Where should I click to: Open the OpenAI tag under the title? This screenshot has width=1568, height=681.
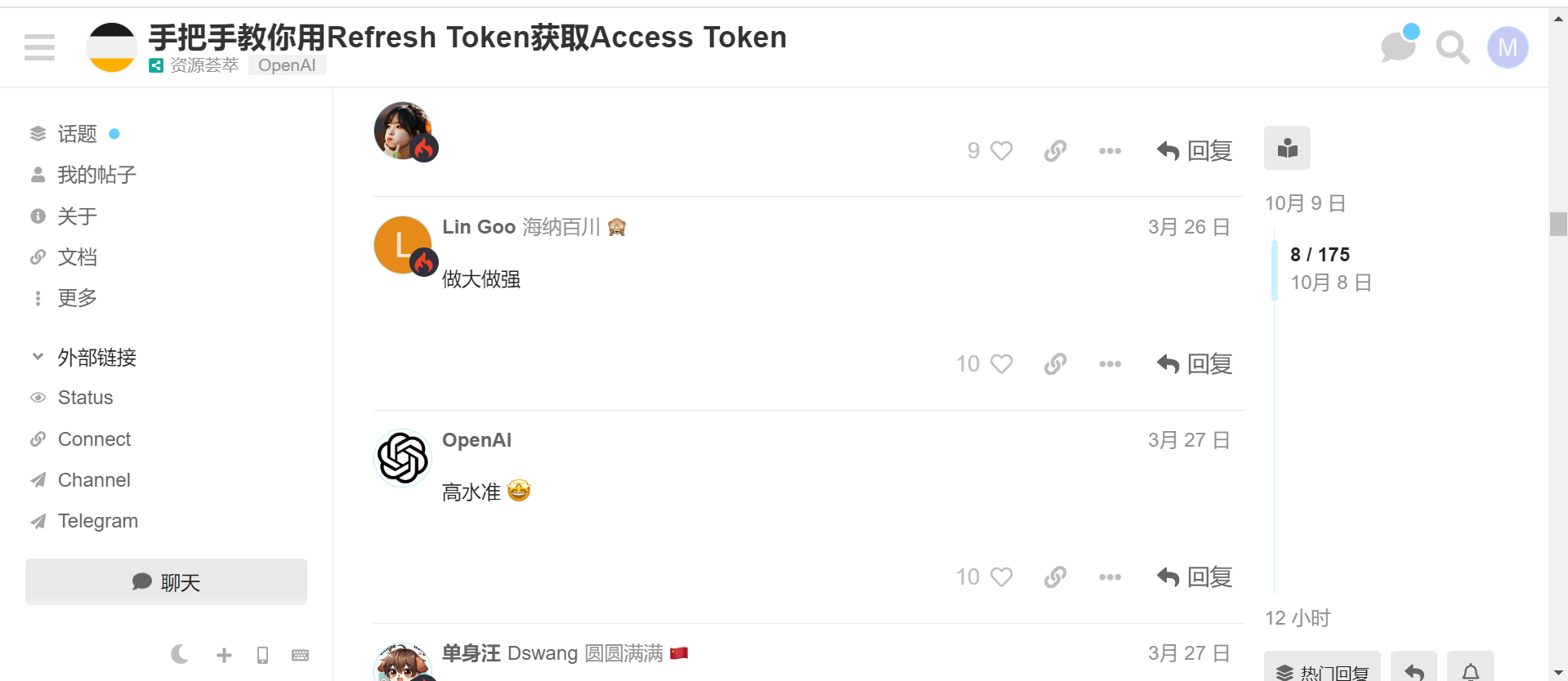point(287,65)
